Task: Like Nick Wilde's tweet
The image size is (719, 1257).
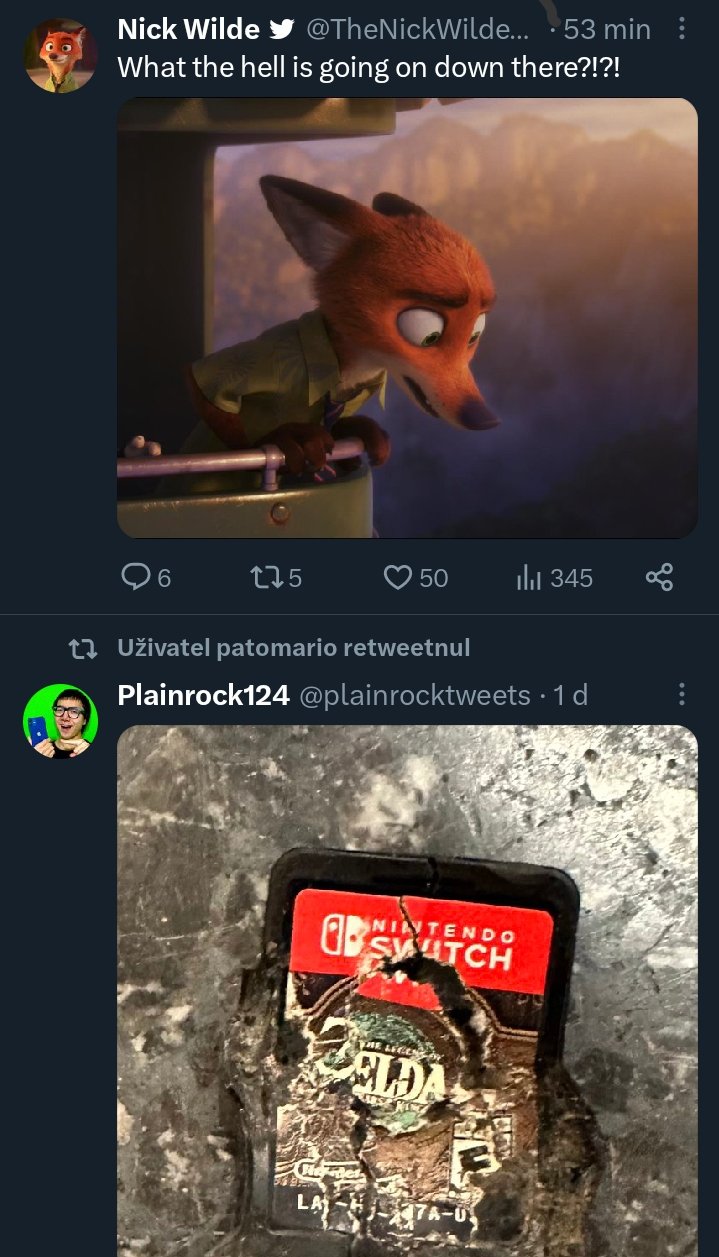Action: point(399,577)
